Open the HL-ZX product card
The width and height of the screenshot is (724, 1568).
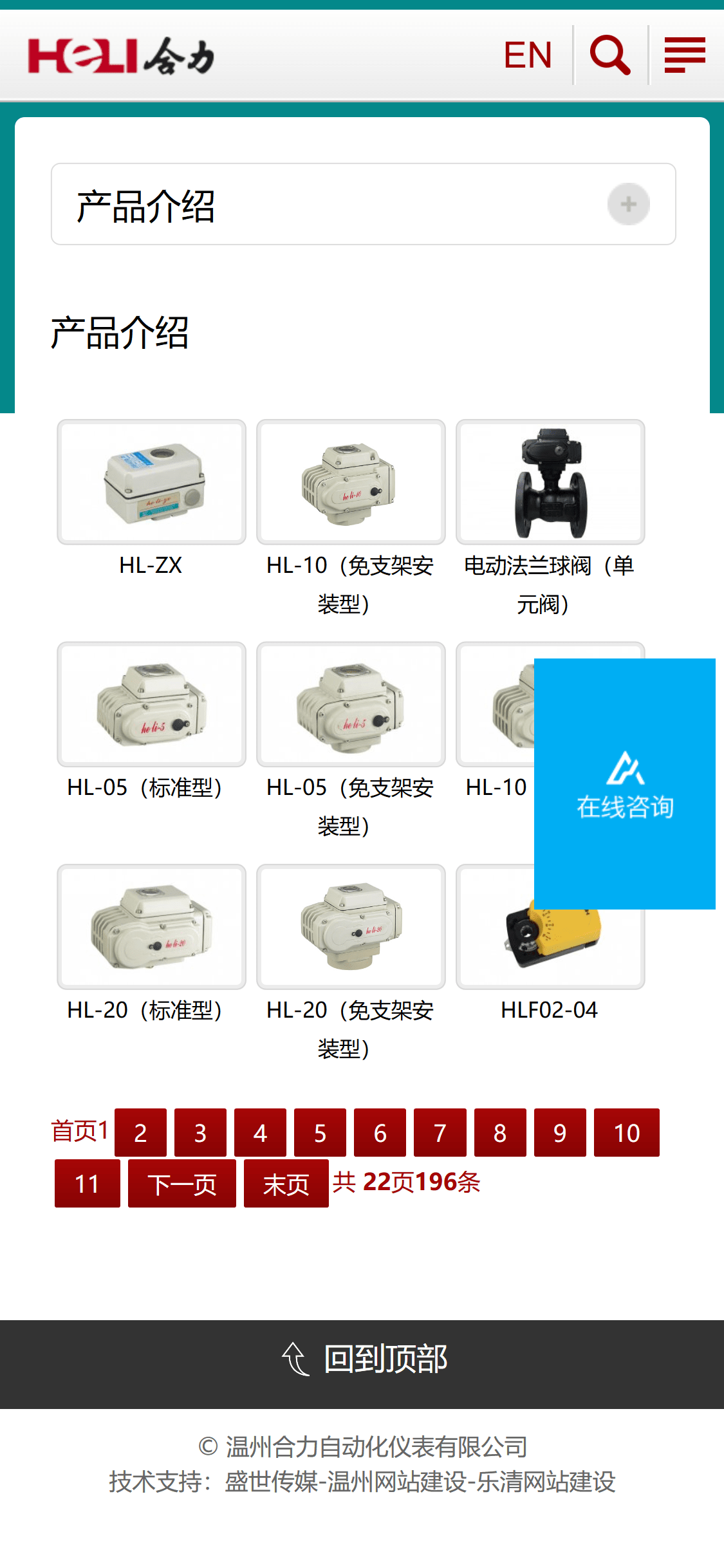click(x=151, y=482)
